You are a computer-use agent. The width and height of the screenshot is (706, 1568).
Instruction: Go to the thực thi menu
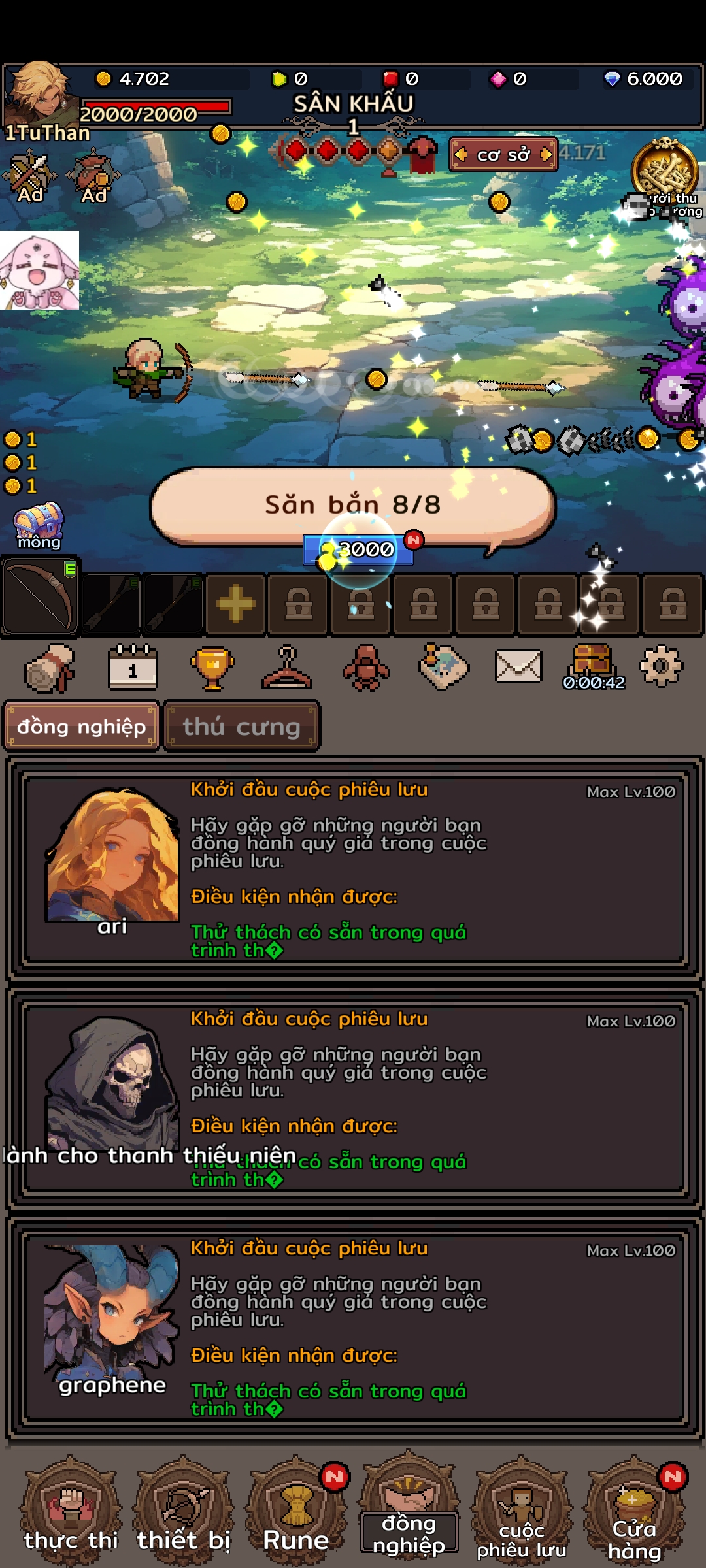pyautogui.click(x=71, y=1511)
